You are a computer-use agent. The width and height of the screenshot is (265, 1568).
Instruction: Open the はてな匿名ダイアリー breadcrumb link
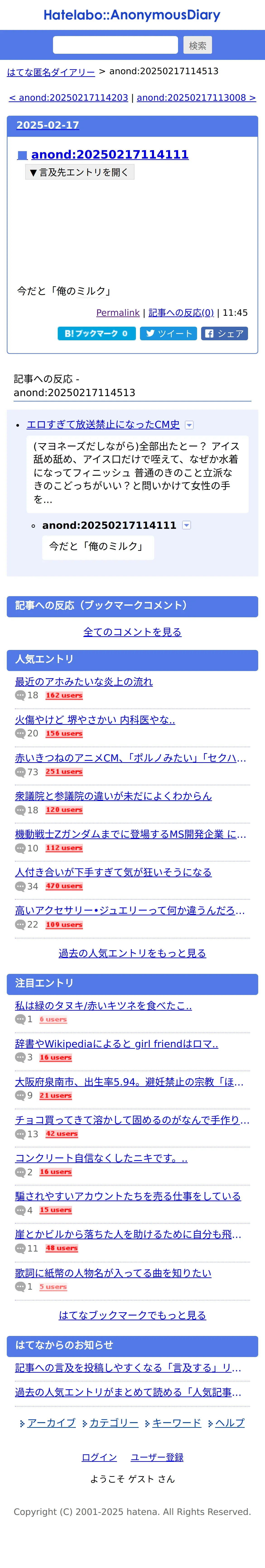coord(51,72)
